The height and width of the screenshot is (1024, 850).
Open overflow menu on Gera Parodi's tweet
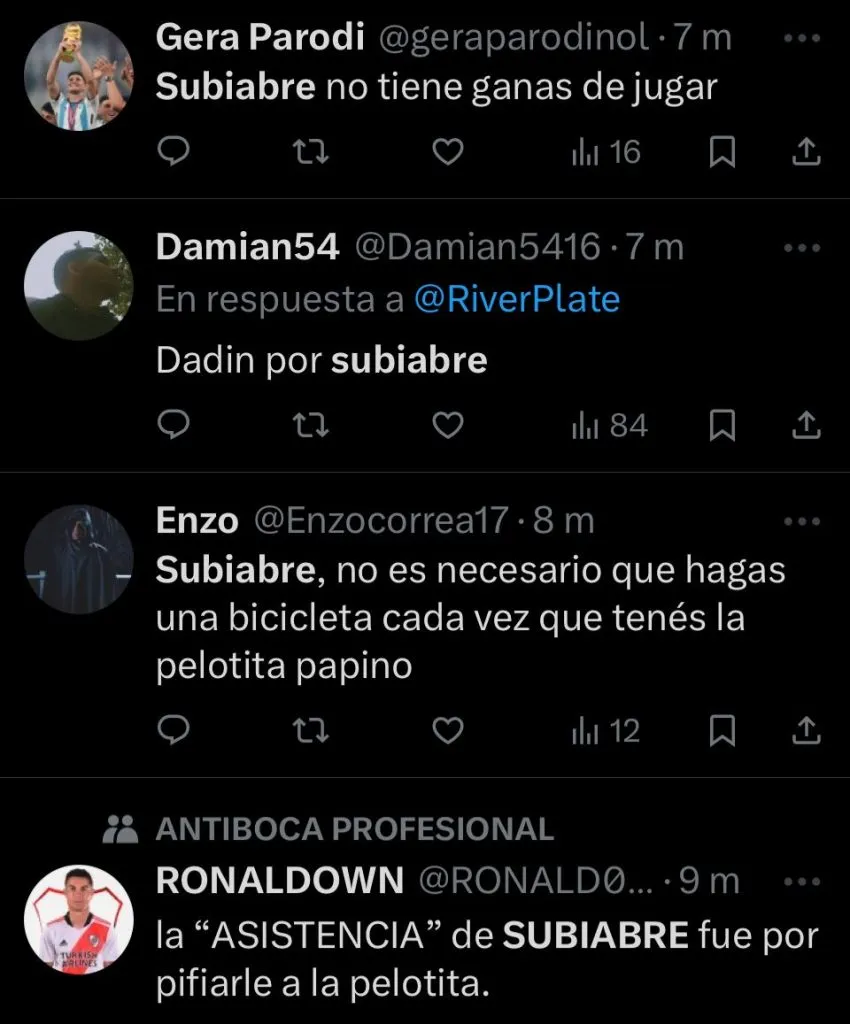pyautogui.click(x=802, y=39)
